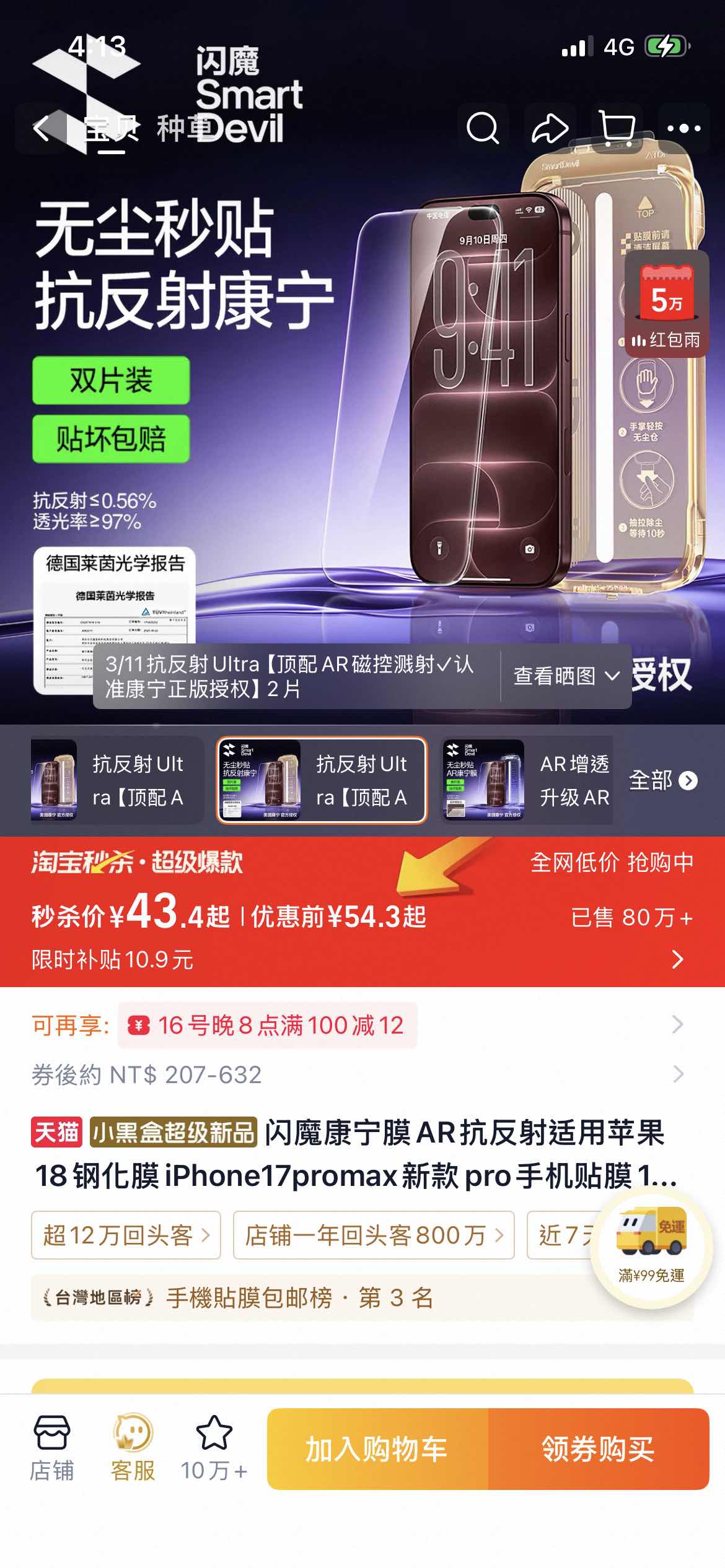Open the 券後約 NT$ 207-632 price row

(362, 1074)
